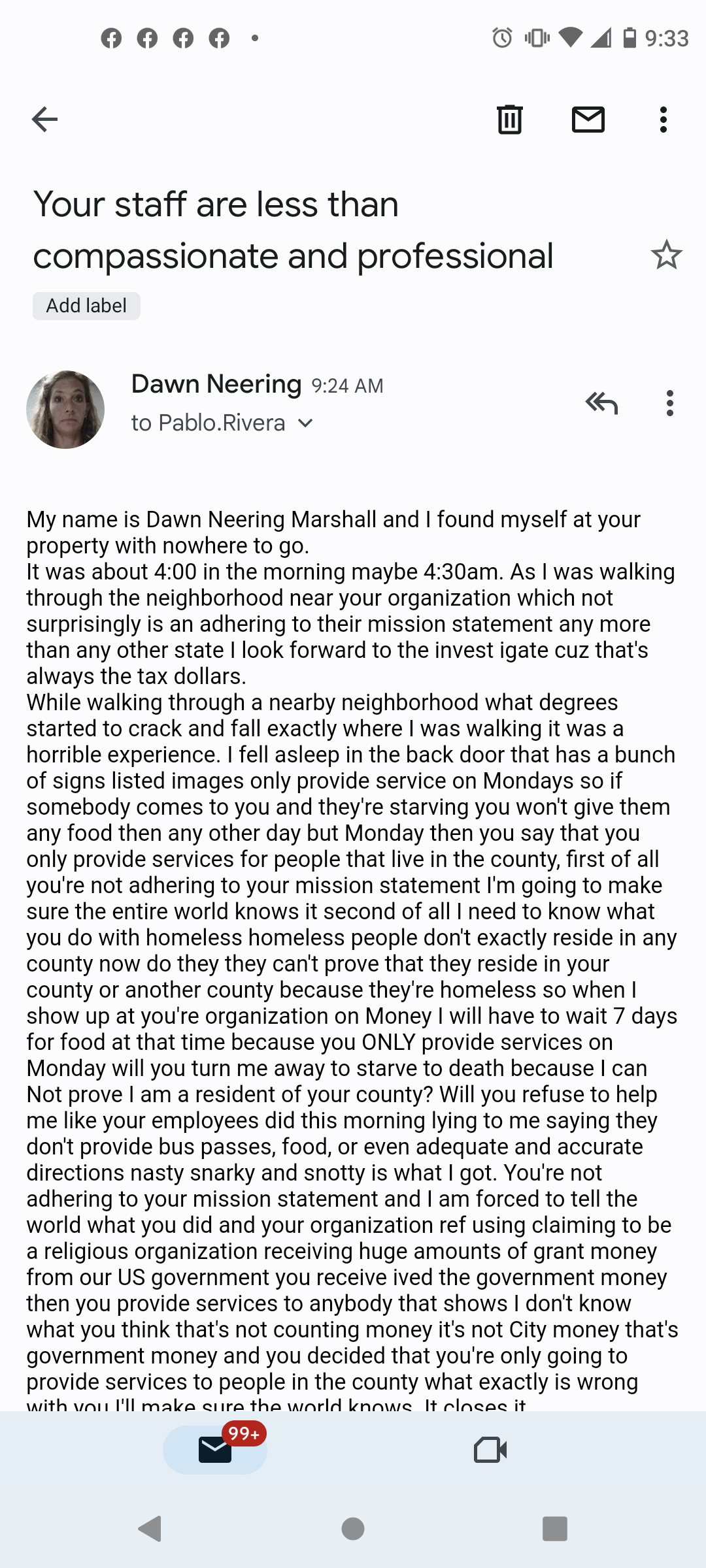Reply all to Dawn Neering's message
Viewport: 706px width, 1568px height.
pyautogui.click(x=601, y=403)
